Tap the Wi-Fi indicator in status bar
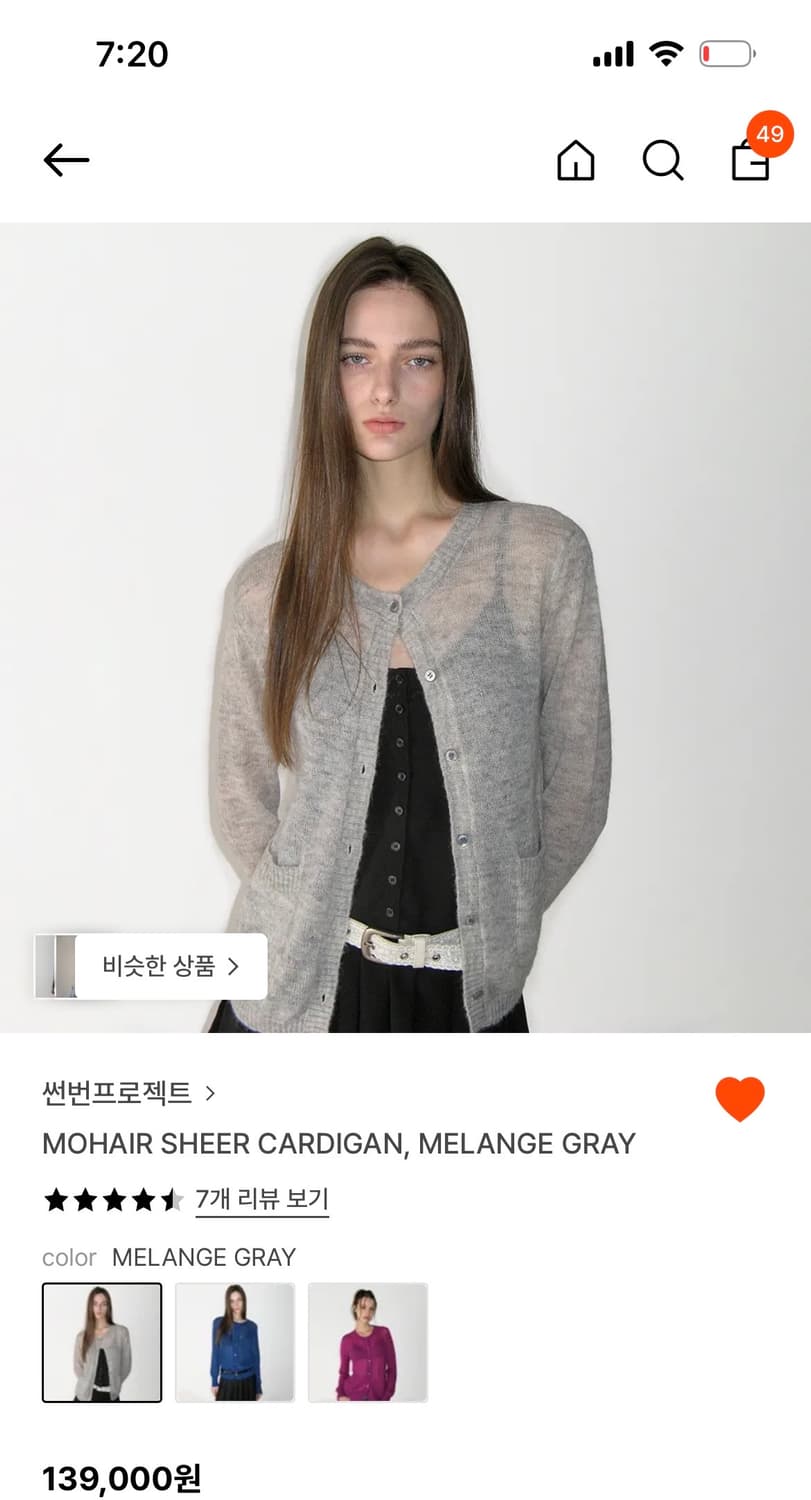The height and width of the screenshot is (1500, 811). click(666, 54)
